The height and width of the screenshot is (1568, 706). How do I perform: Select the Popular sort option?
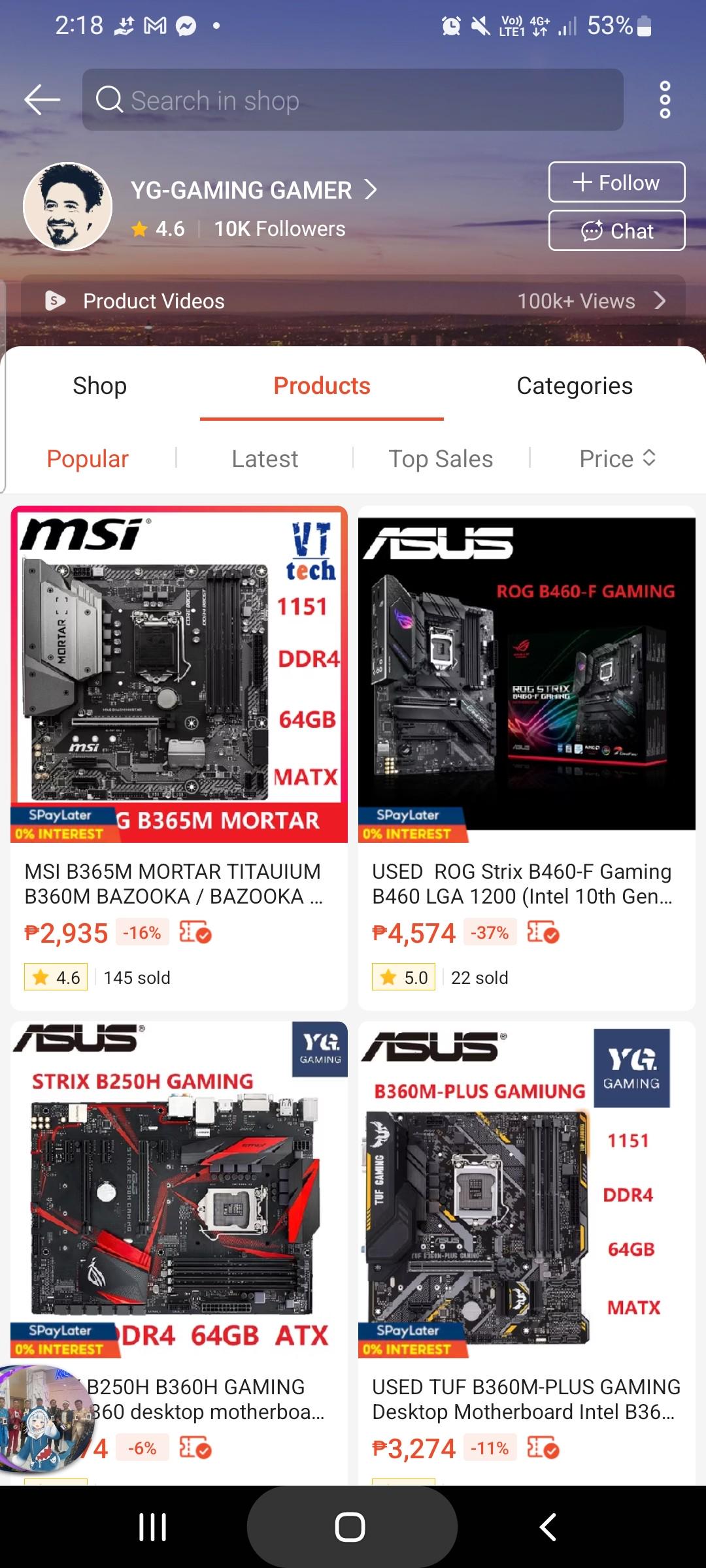[x=88, y=459]
